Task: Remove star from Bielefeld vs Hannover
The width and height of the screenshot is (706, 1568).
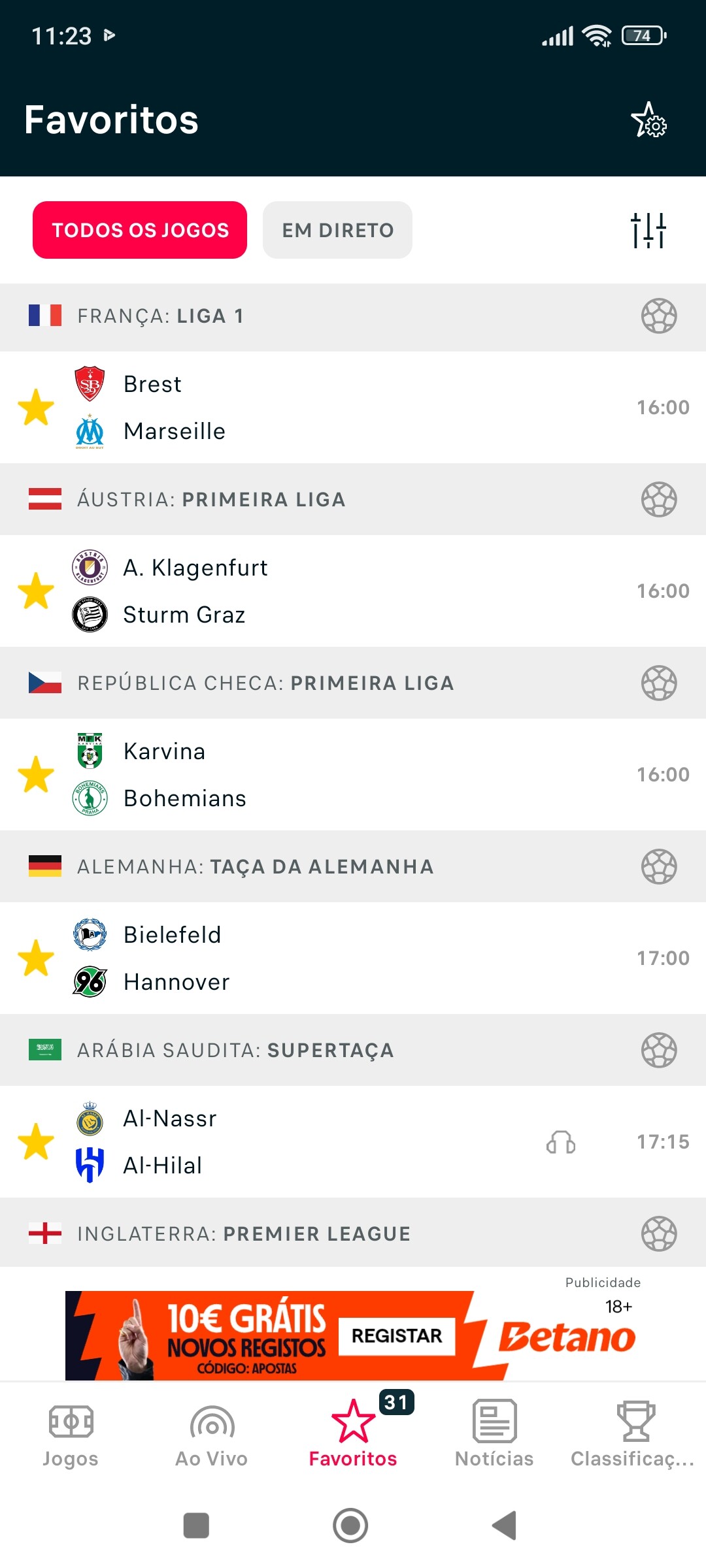Action: click(36, 958)
